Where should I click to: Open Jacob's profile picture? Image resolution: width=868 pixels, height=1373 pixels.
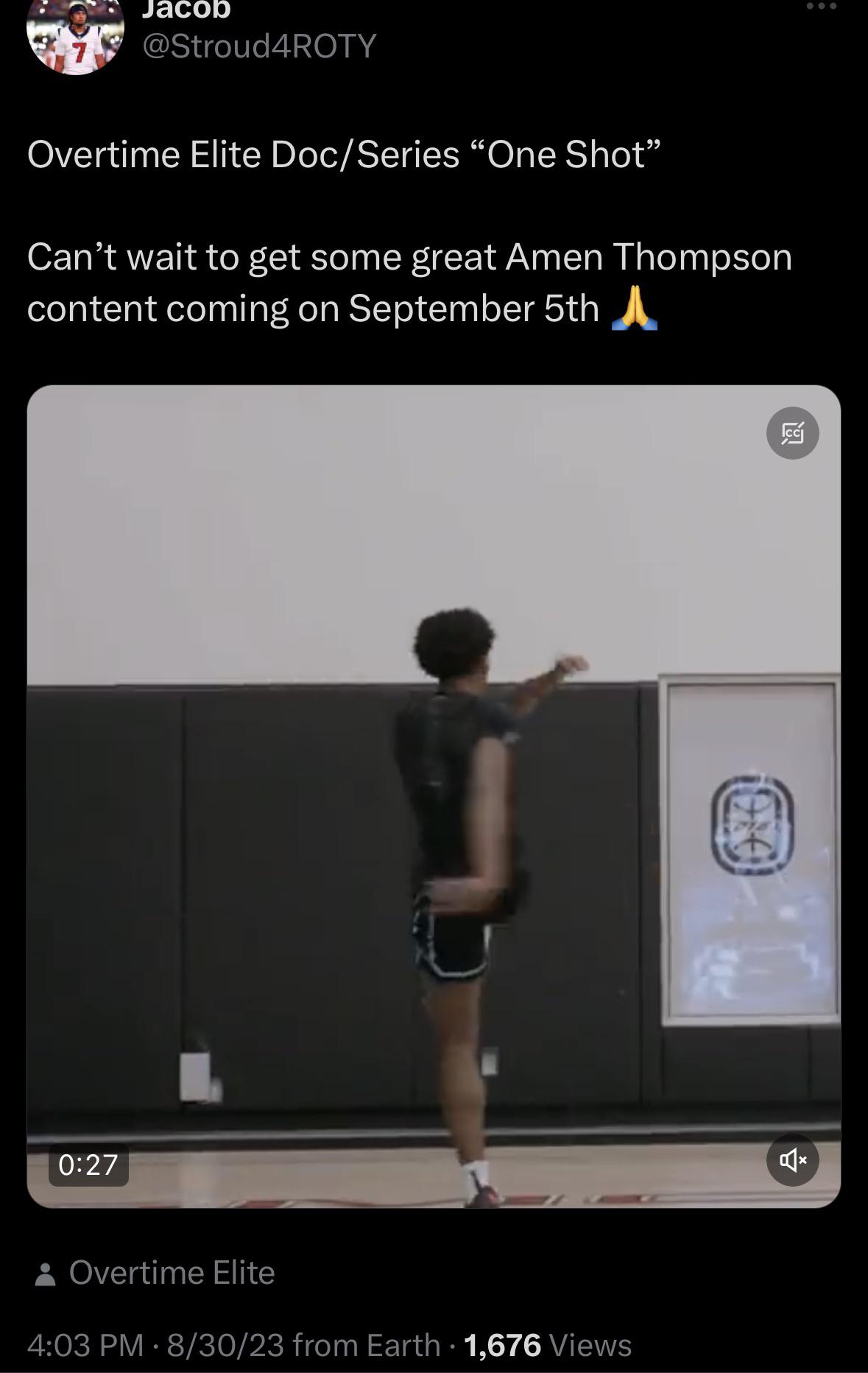[74, 35]
